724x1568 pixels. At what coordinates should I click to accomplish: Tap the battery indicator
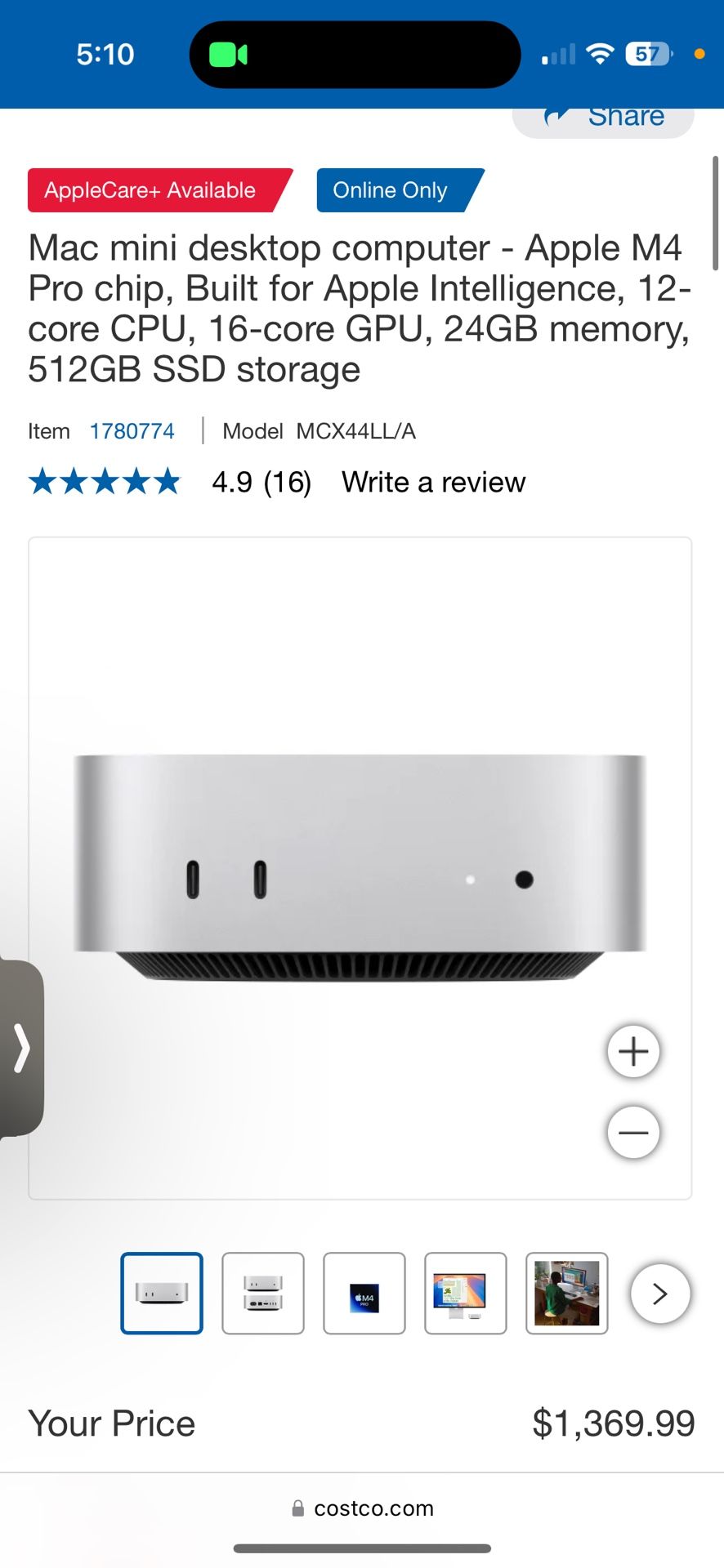[646, 54]
